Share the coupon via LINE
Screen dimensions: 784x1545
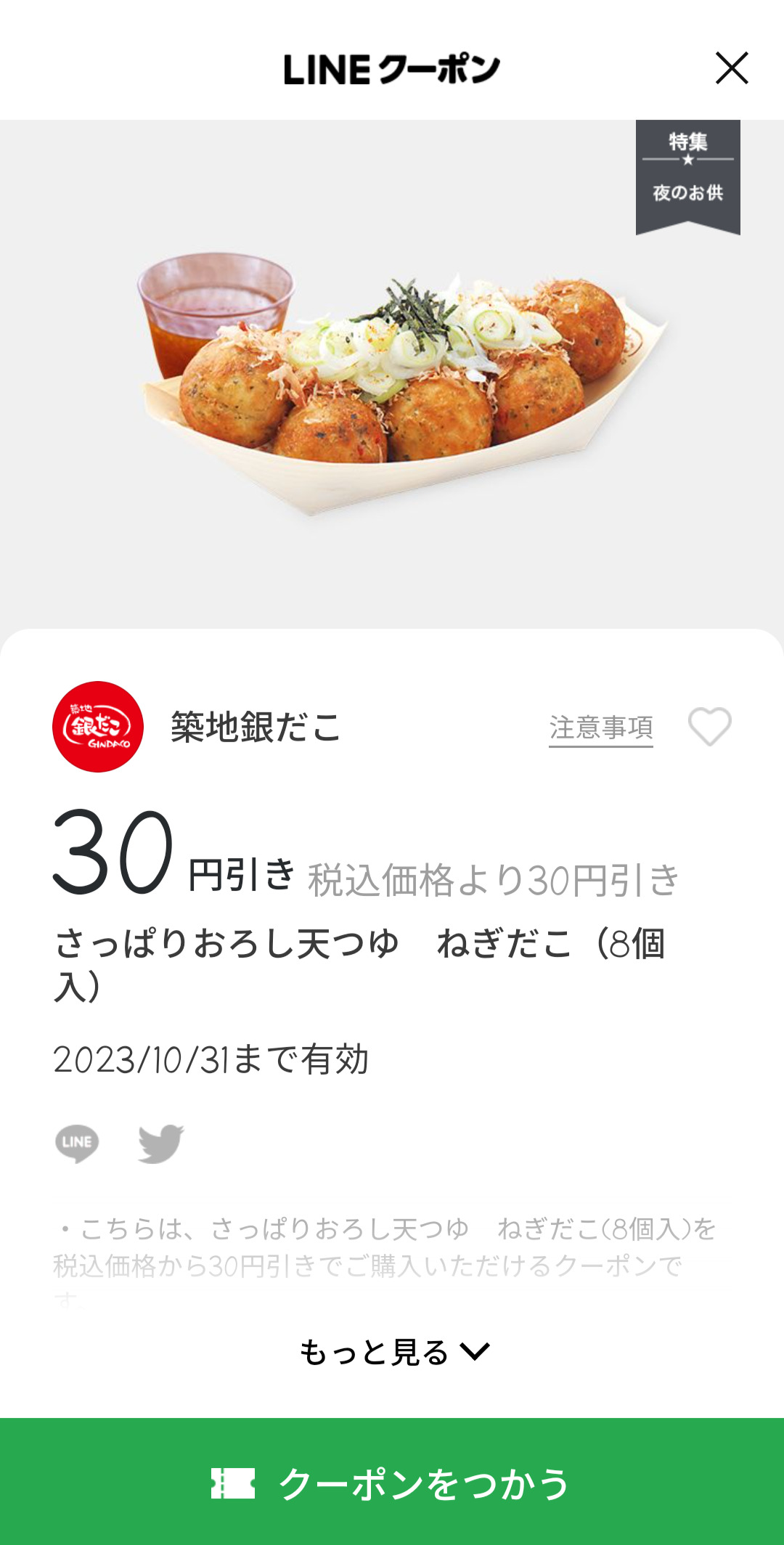click(x=77, y=1143)
